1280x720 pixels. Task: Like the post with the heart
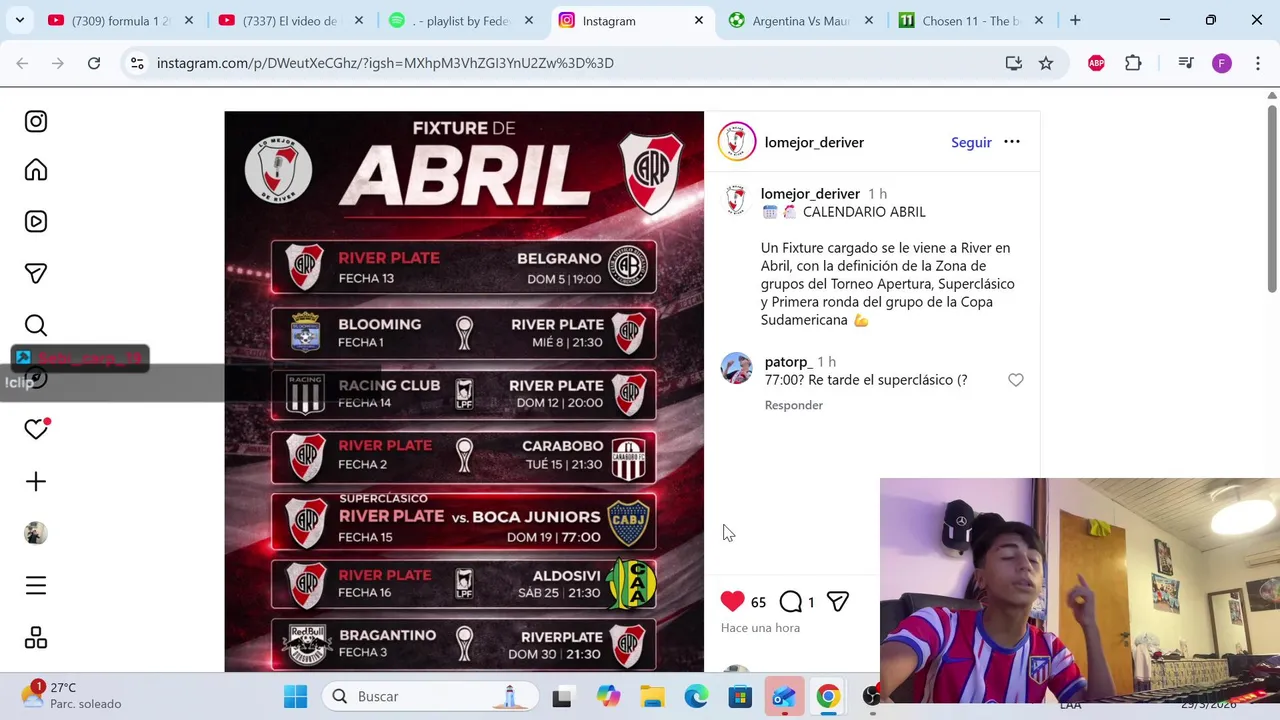click(732, 601)
